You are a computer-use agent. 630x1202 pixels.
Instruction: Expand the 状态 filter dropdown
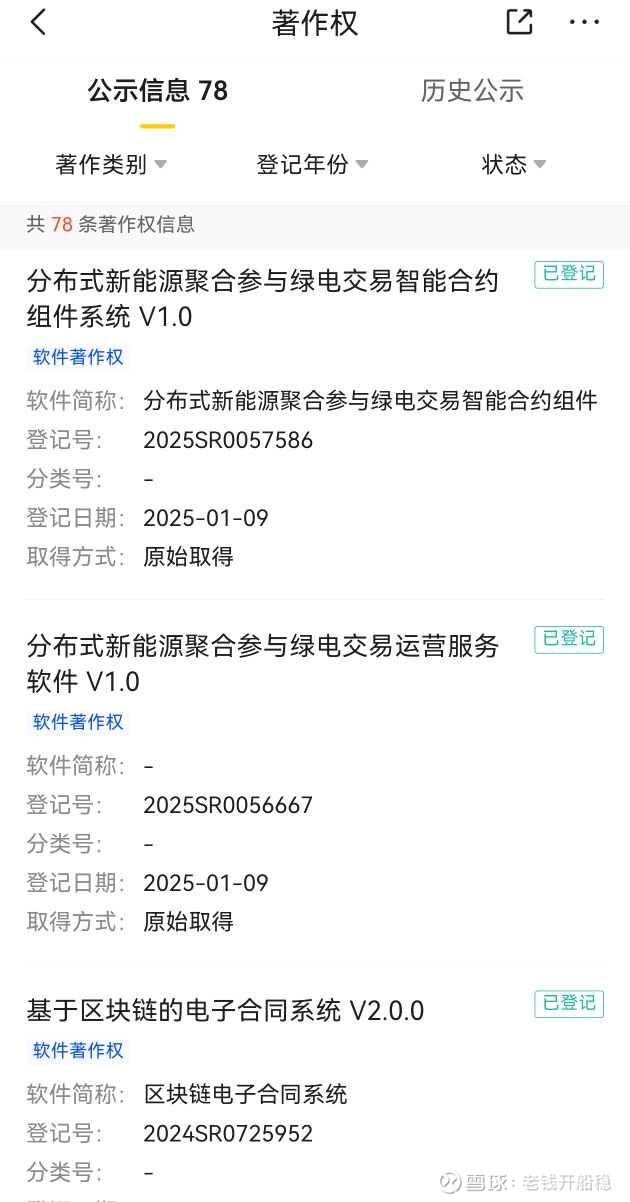pos(514,165)
